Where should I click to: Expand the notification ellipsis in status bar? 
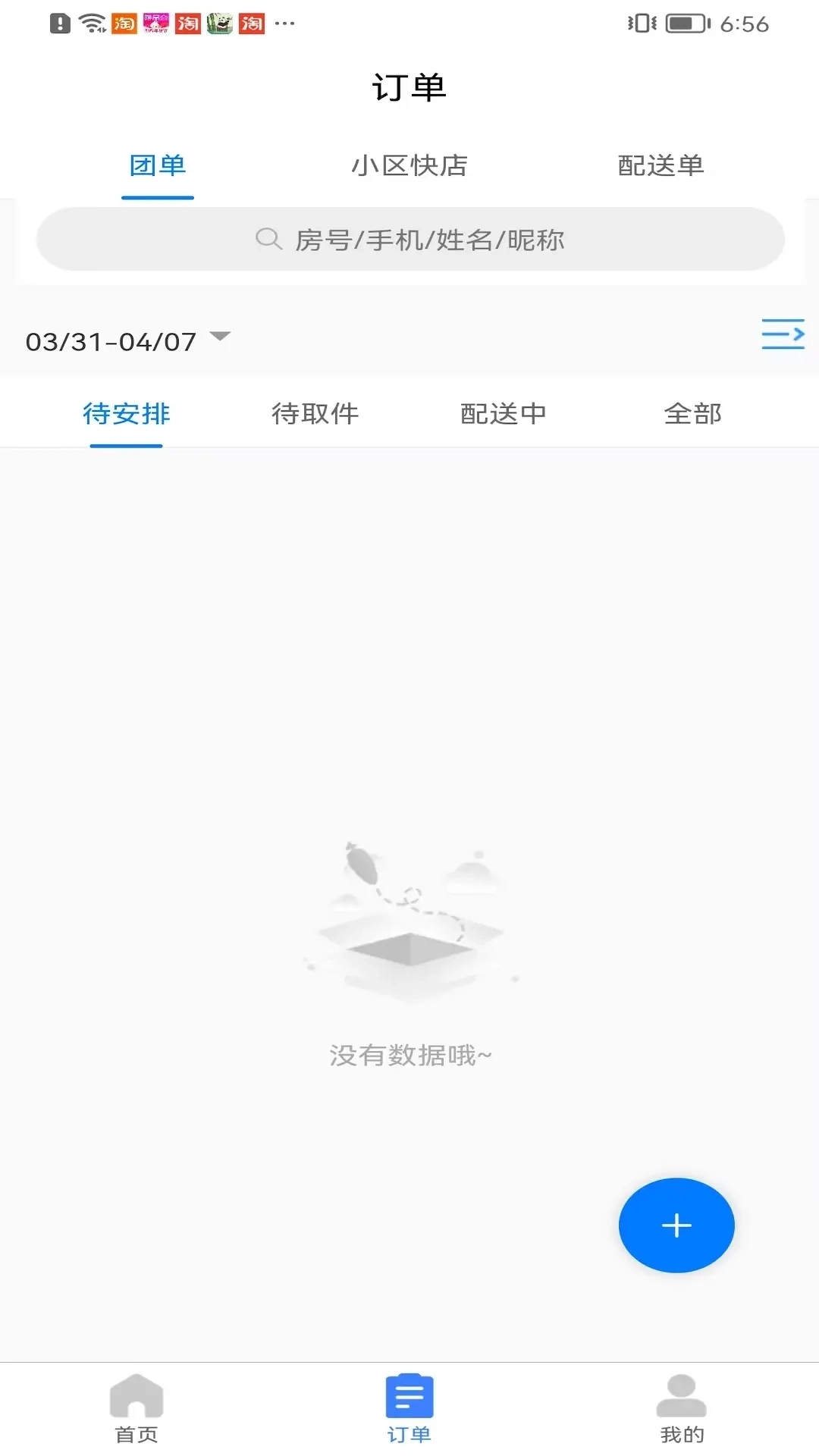click(284, 23)
